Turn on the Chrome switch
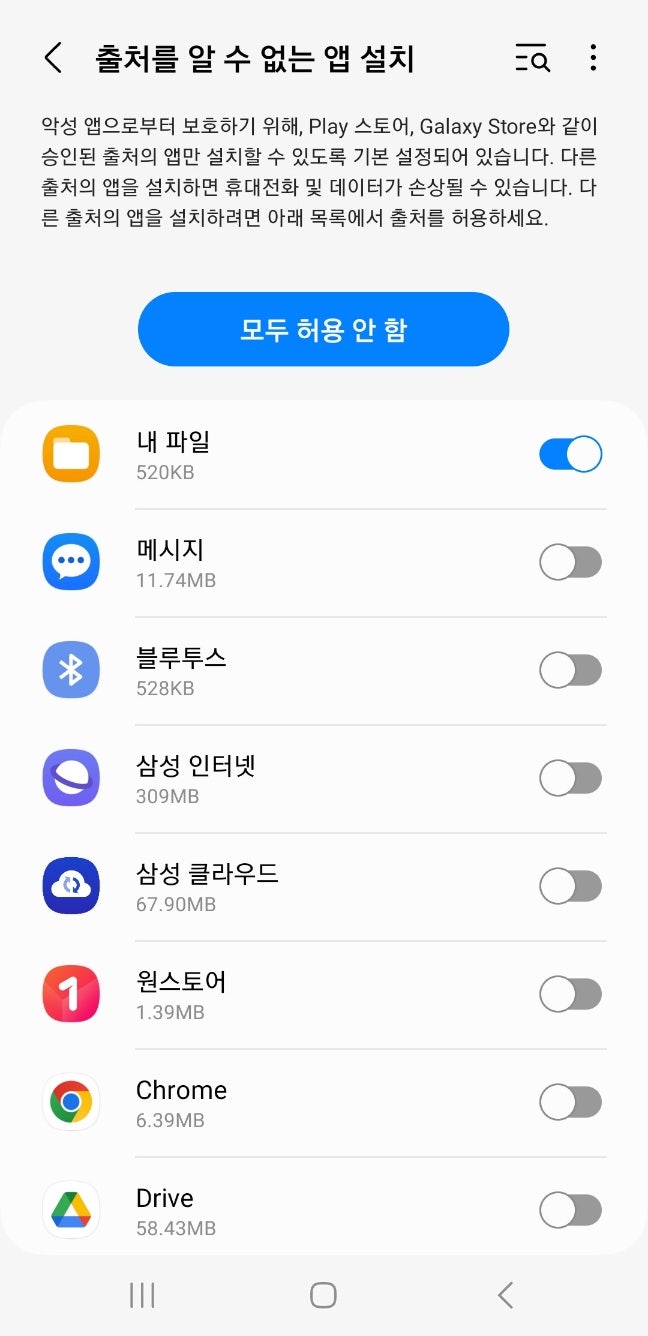Screen dimensions: 648x1336 click(570, 1103)
